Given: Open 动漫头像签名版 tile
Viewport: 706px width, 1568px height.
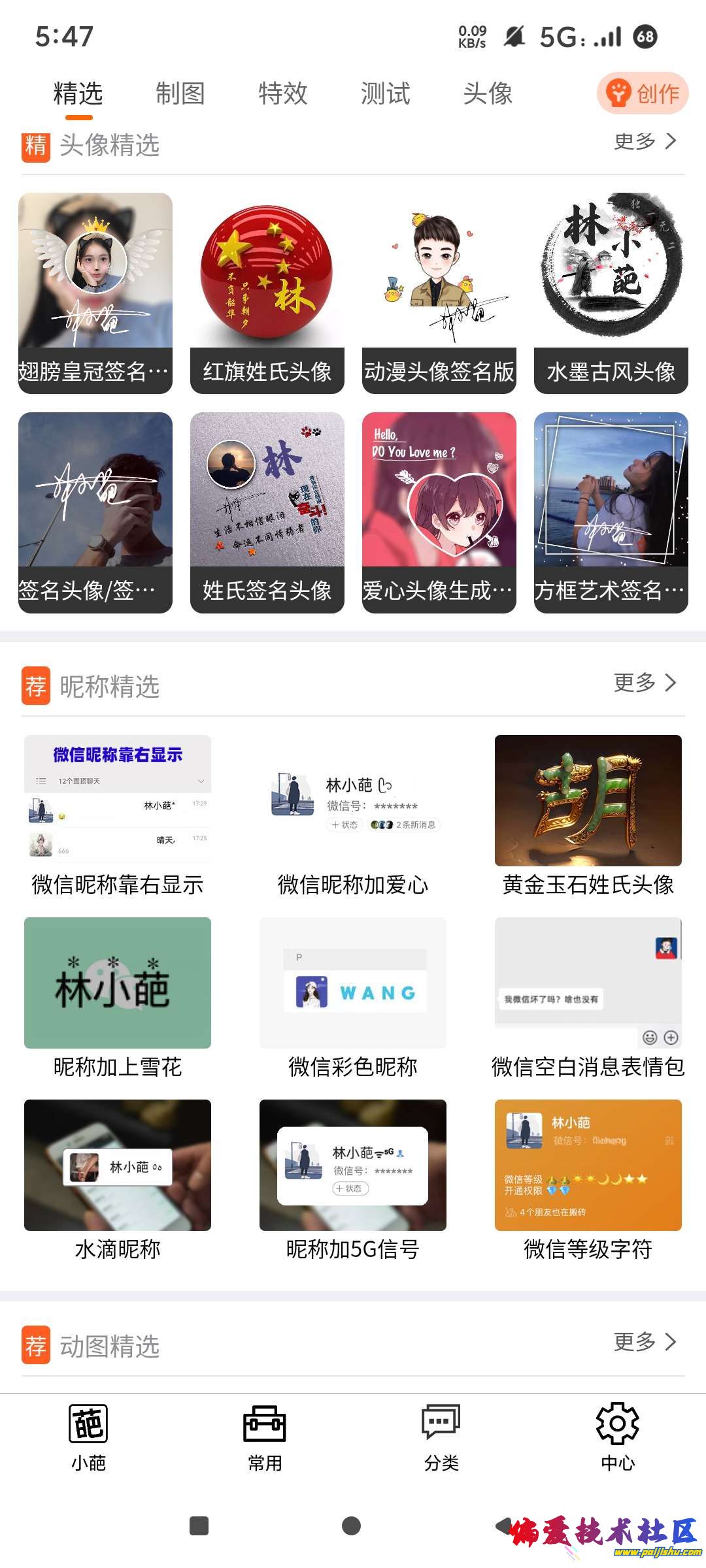Looking at the screenshot, I should 439,293.
